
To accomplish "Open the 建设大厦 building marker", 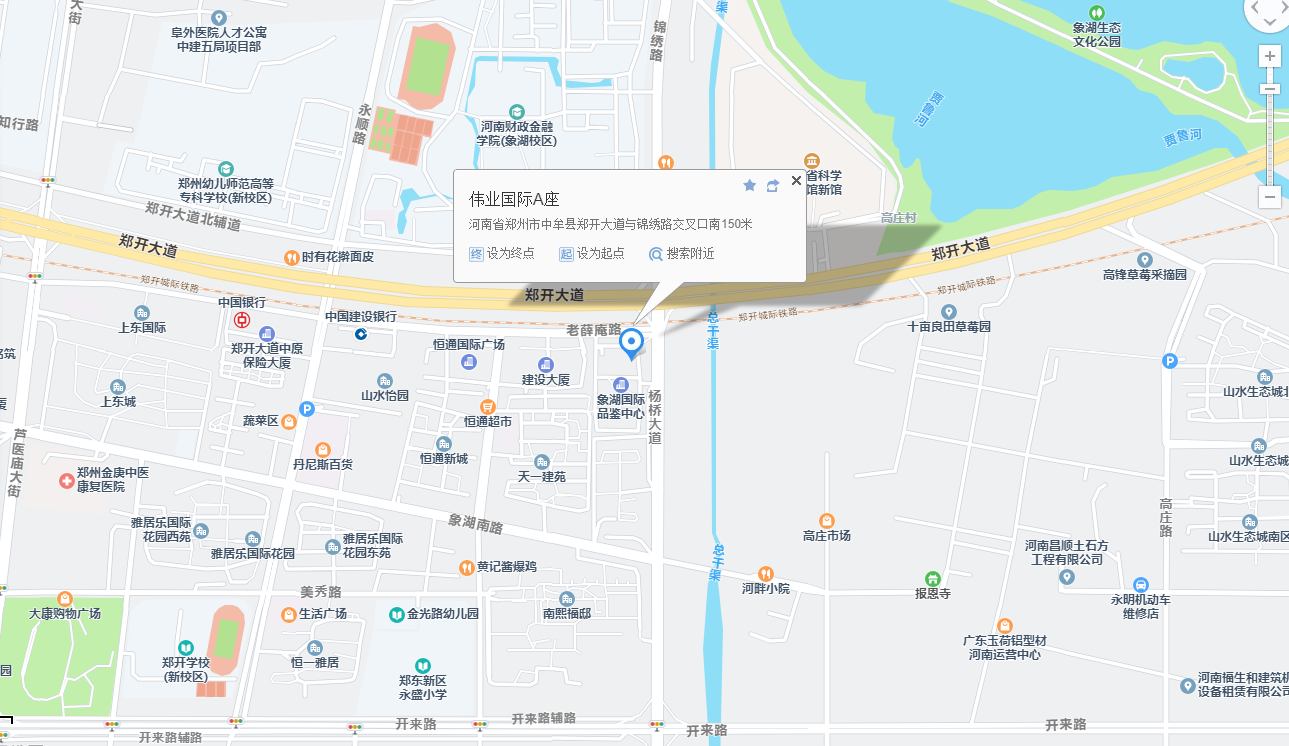I will (x=545, y=364).
